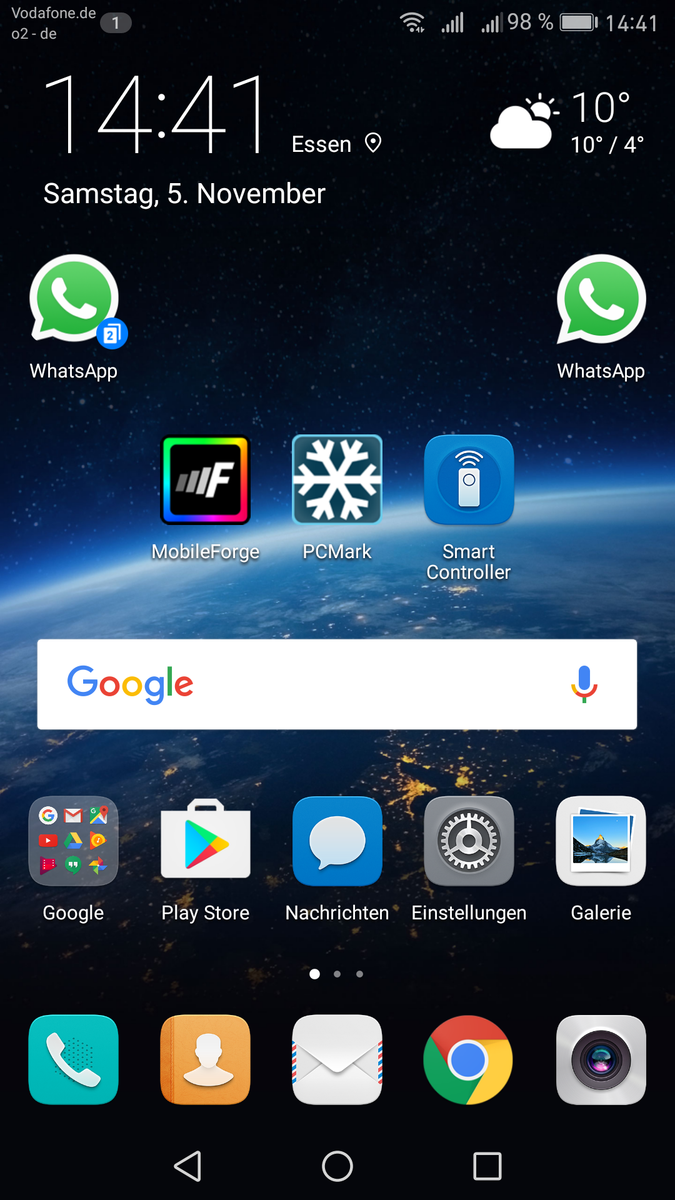The image size is (675, 1200).
Task: Open the Google apps folder
Action: click(x=73, y=841)
